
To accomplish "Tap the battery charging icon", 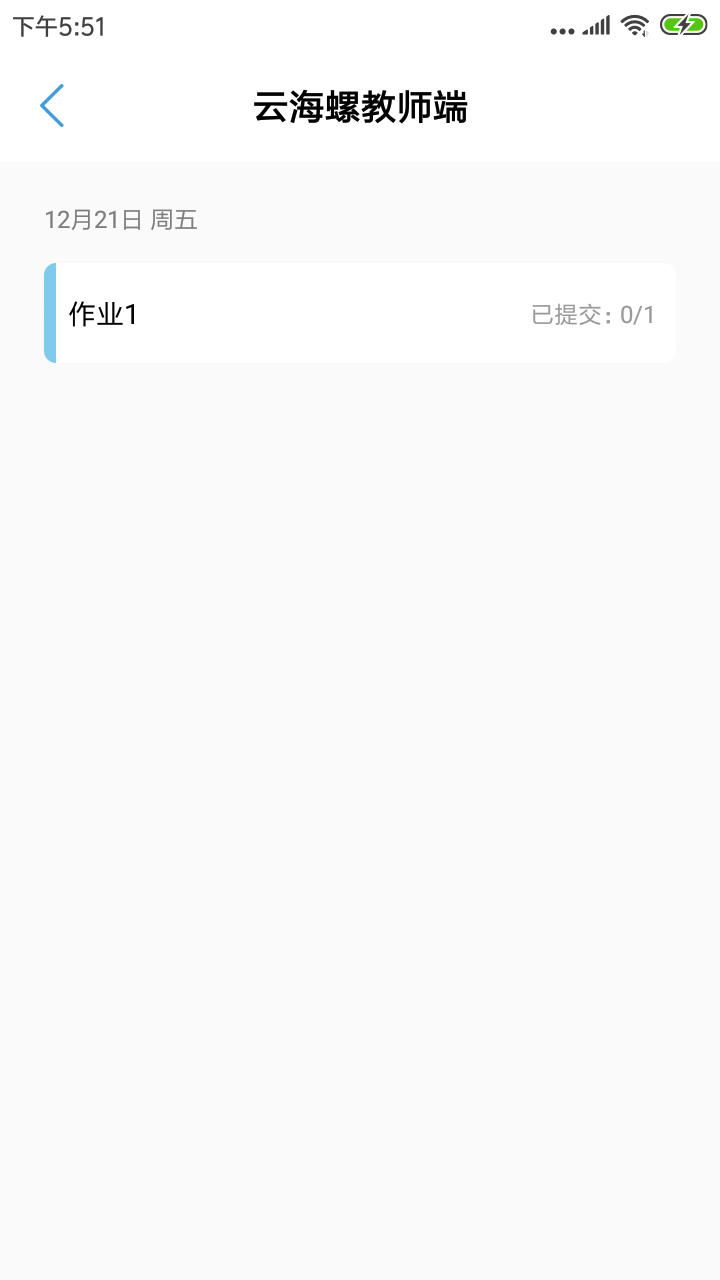I will click(x=684, y=25).
